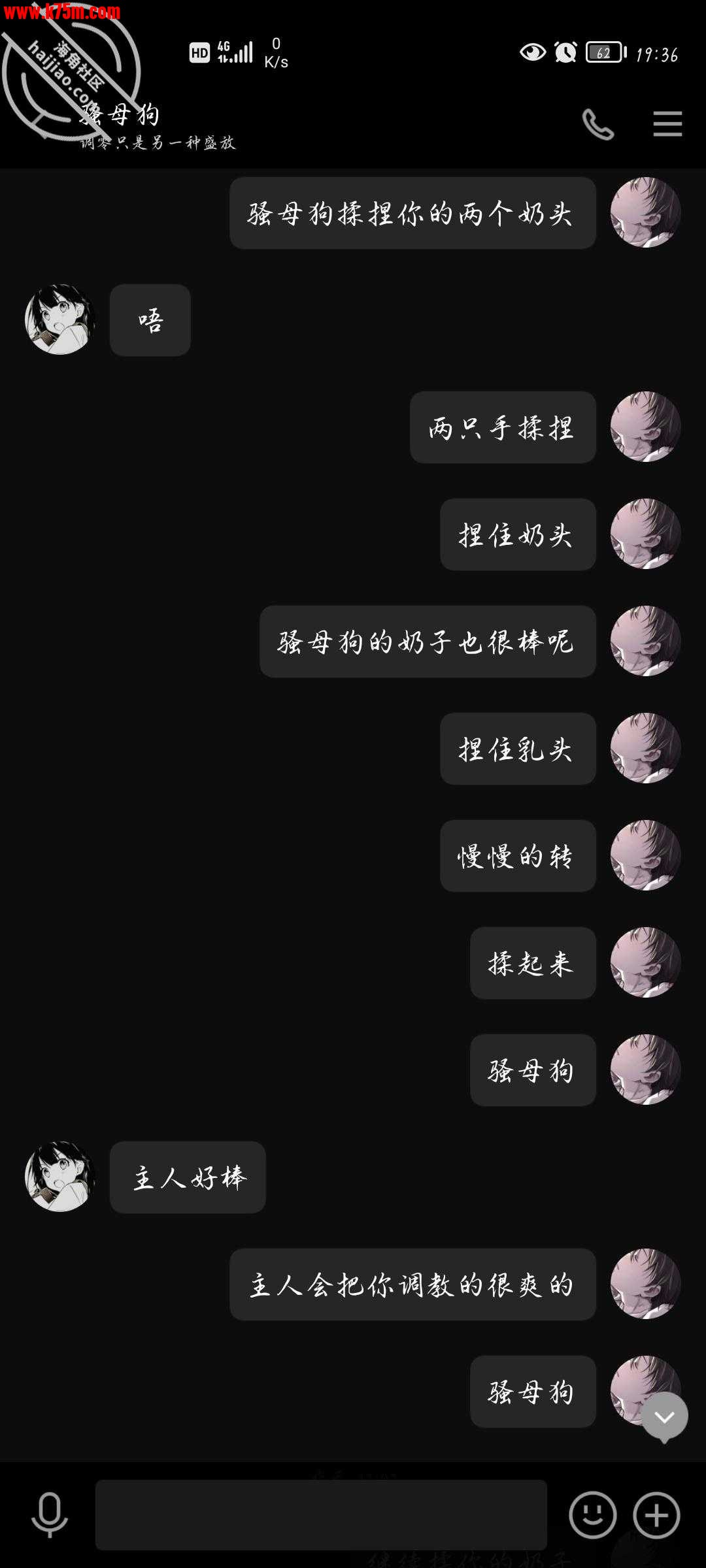This screenshot has width=706, height=1568.
Task: Tap the microphone voice input icon
Action: pyautogui.click(x=50, y=1514)
